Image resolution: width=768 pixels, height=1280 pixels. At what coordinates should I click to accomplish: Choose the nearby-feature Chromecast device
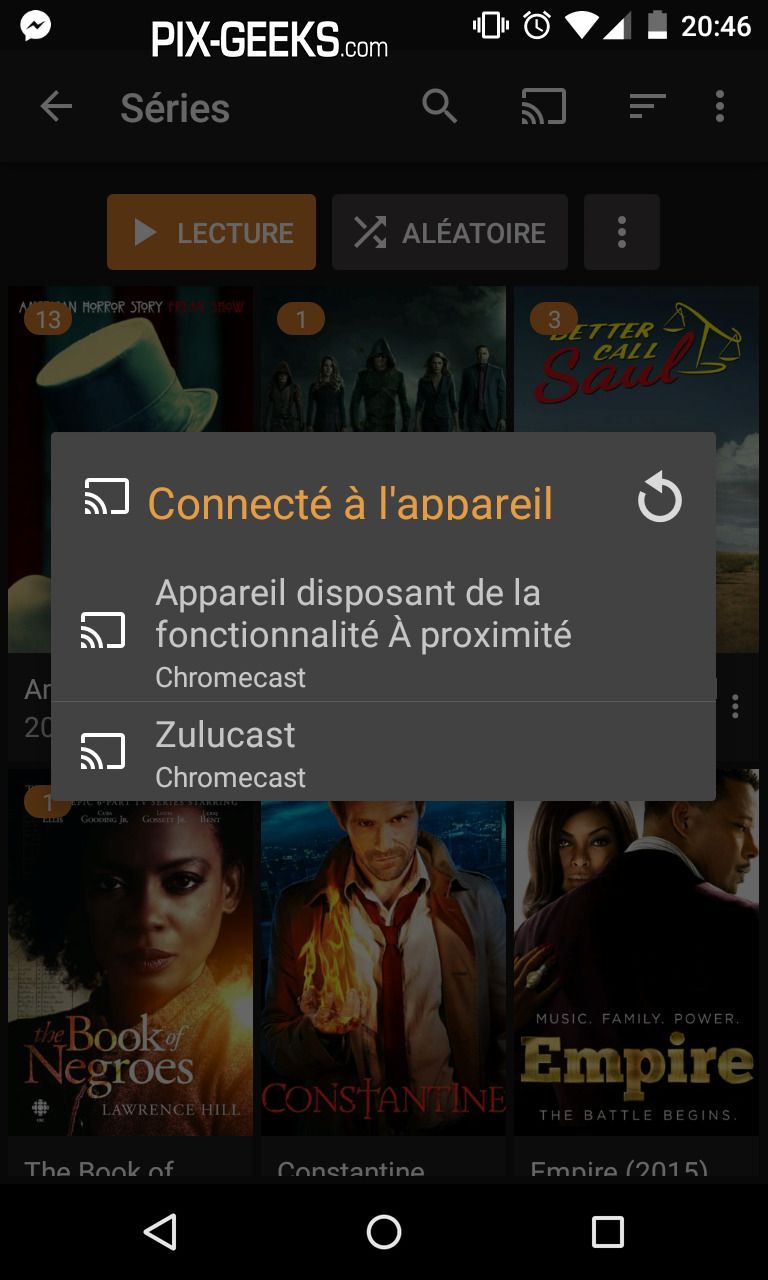pos(383,632)
